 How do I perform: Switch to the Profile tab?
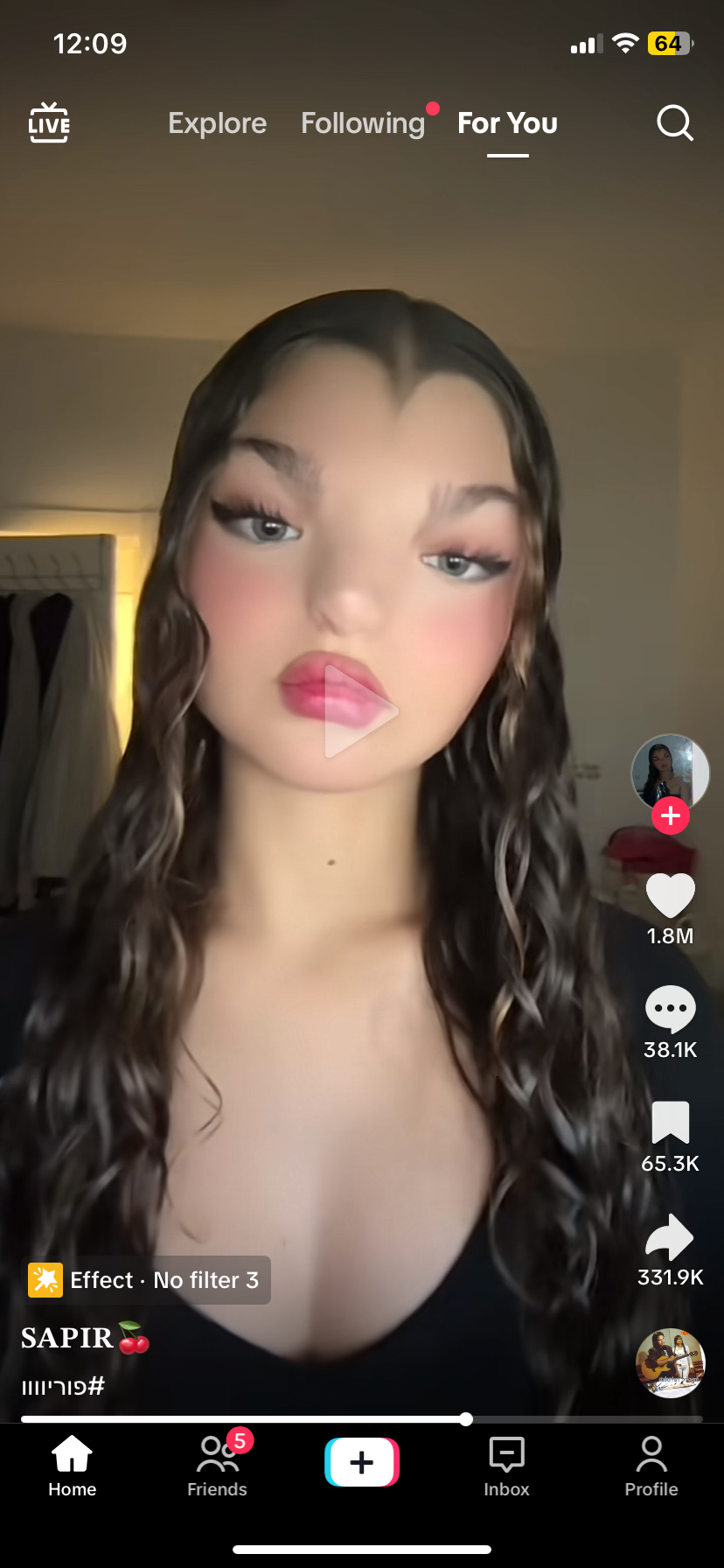point(651,1466)
